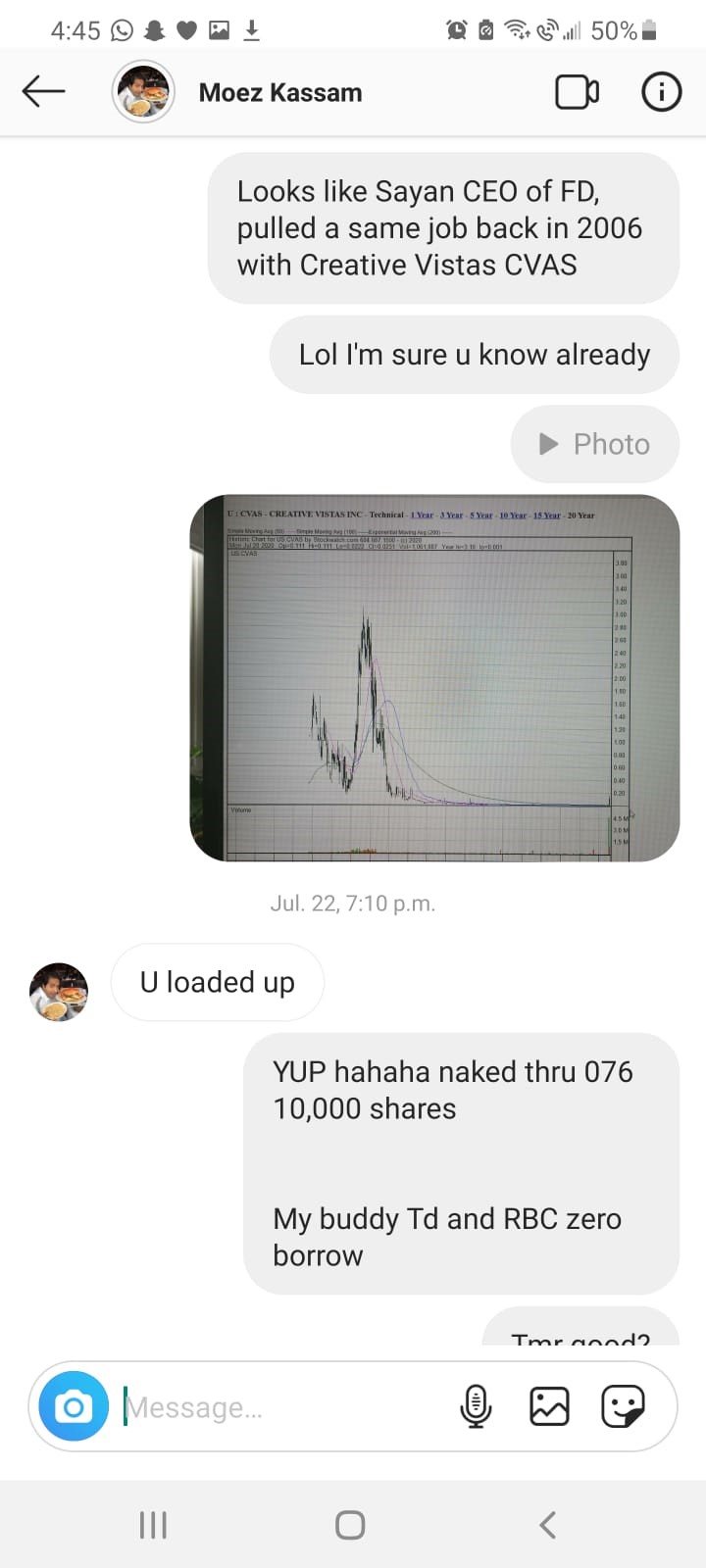
Task: Record a voice message
Action: [x=476, y=1406]
